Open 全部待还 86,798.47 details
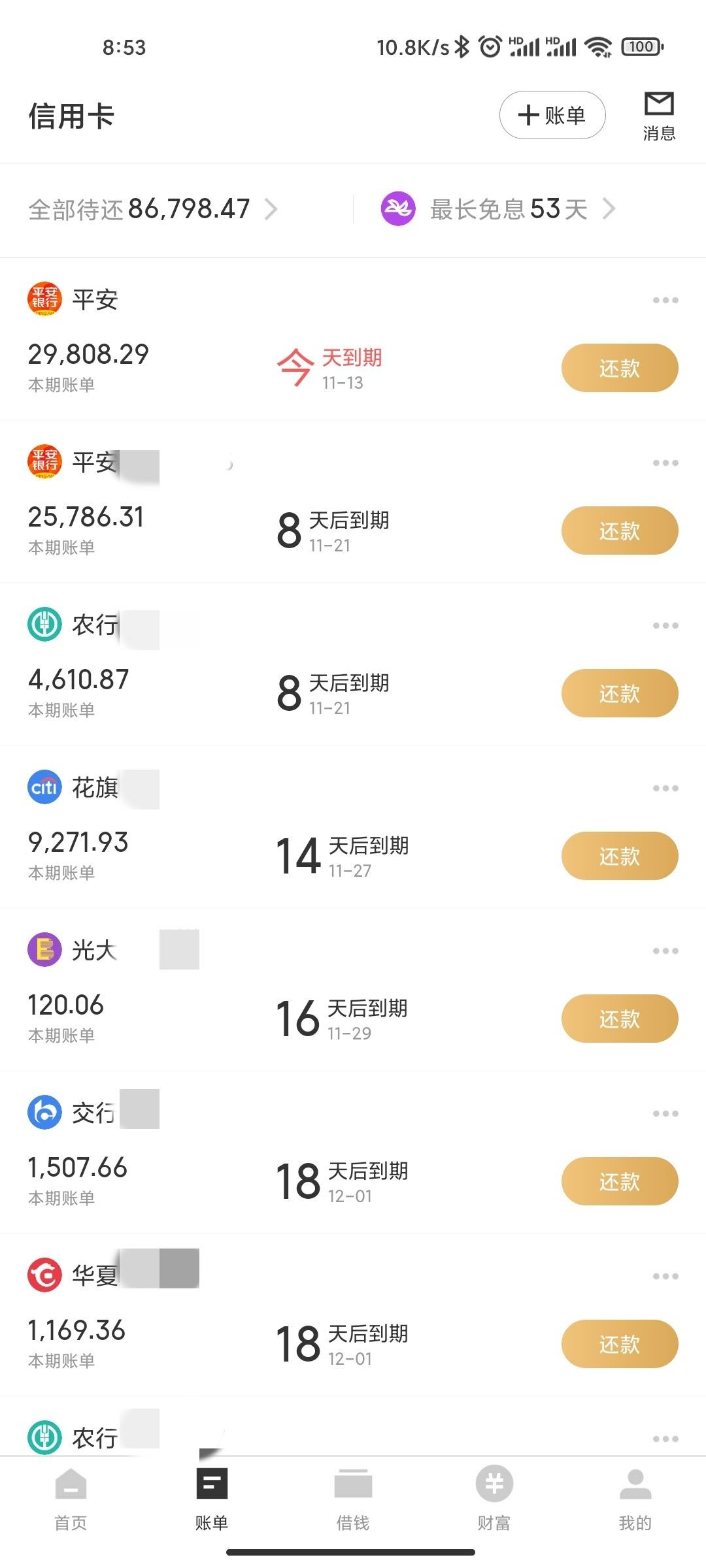 [x=153, y=209]
